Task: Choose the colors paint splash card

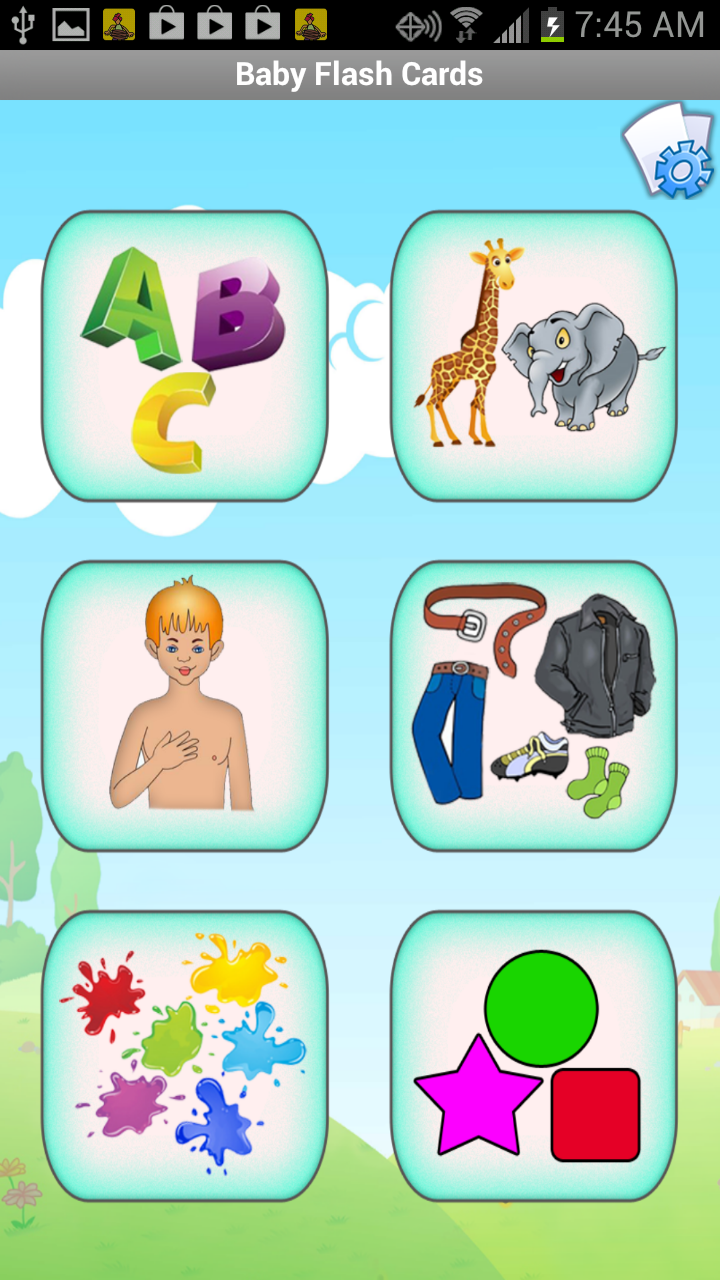Action: coord(185,1056)
